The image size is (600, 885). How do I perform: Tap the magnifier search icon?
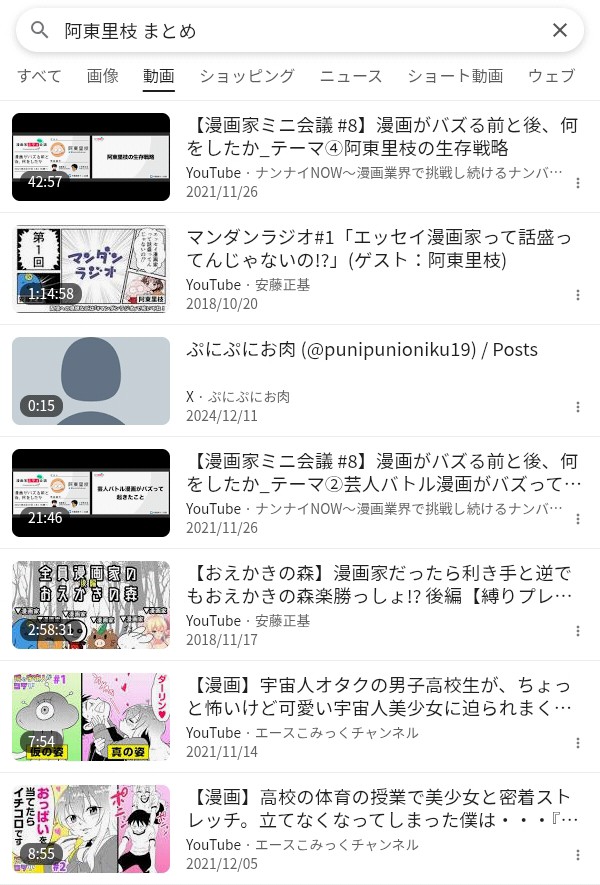click(x=40, y=30)
